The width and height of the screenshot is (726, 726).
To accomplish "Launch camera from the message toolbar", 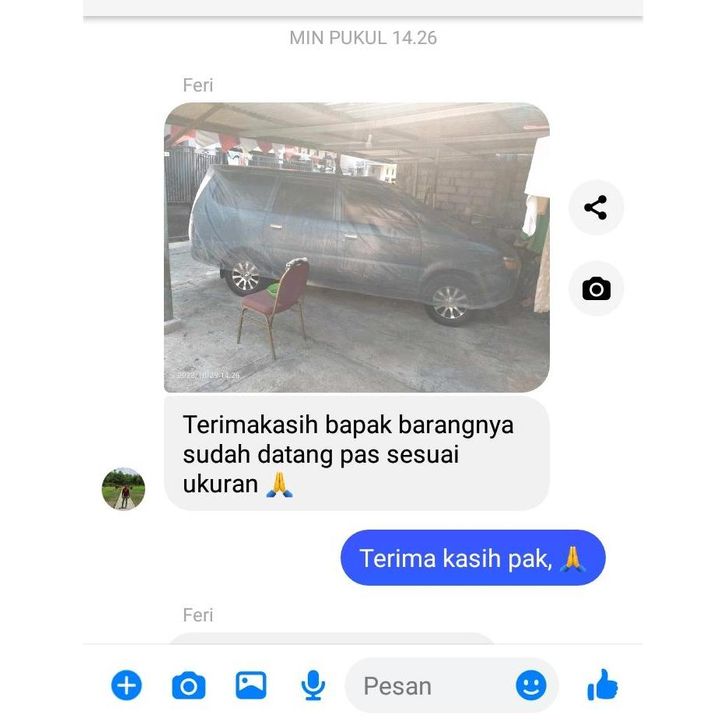I will click(188, 686).
